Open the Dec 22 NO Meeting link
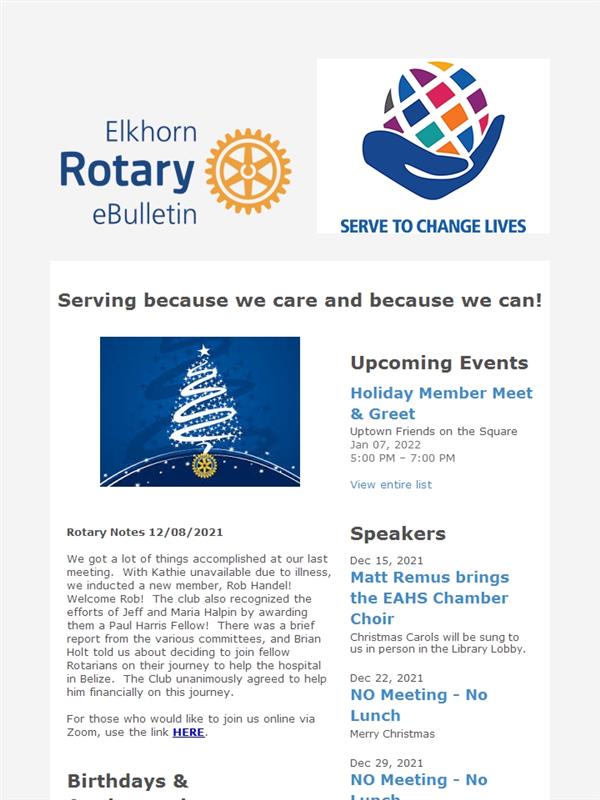Viewport: 600px width, 800px height. [418, 705]
